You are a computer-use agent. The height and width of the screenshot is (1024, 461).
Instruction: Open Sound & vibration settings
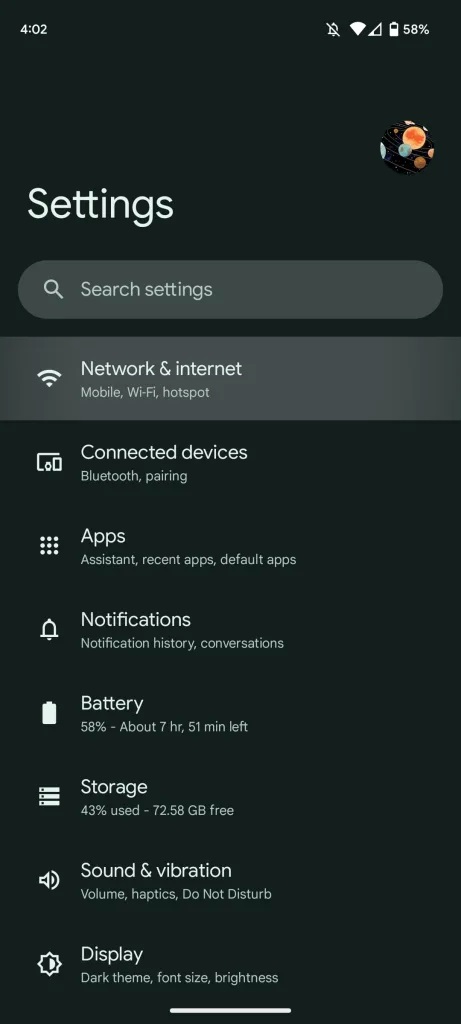click(x=230, y=880)
